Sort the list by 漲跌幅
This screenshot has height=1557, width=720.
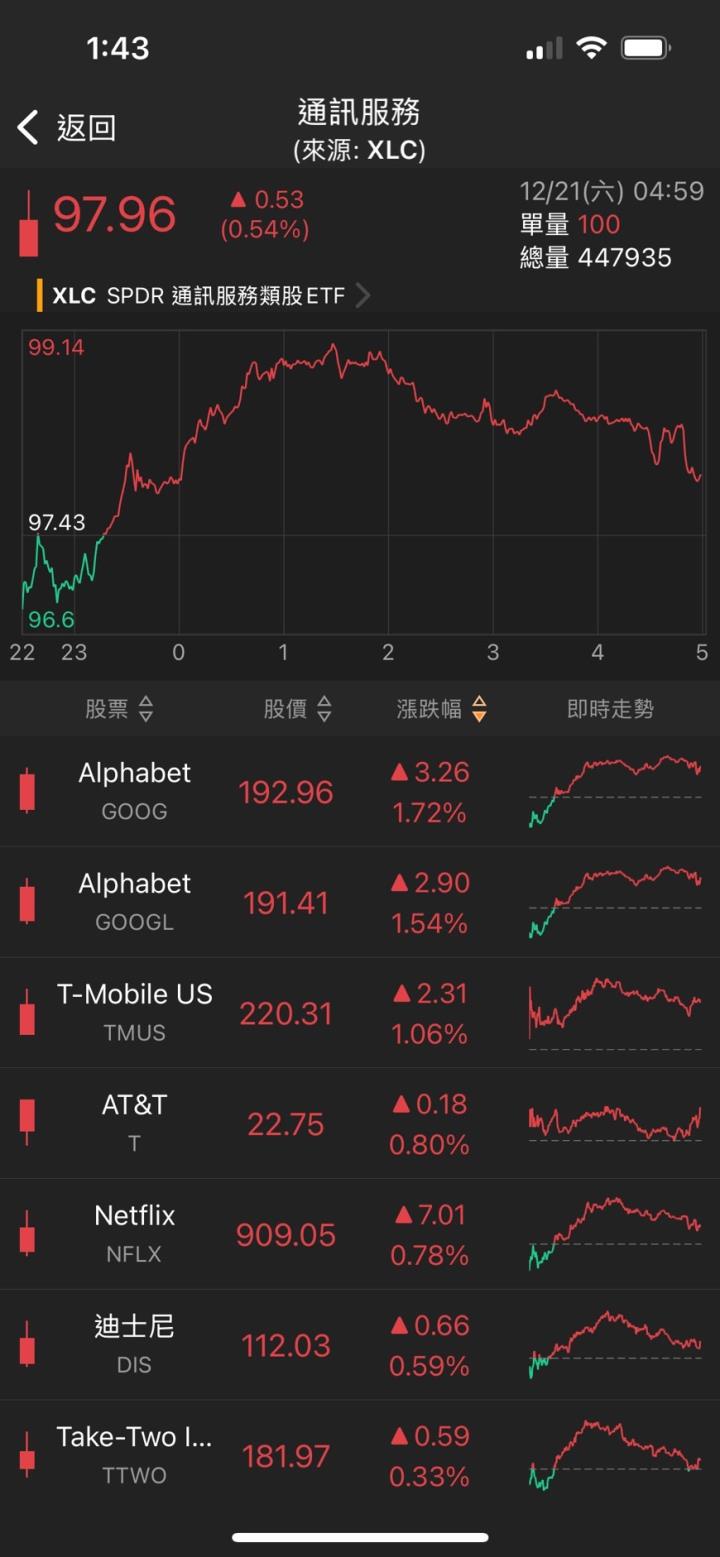[x=441, y=710]
